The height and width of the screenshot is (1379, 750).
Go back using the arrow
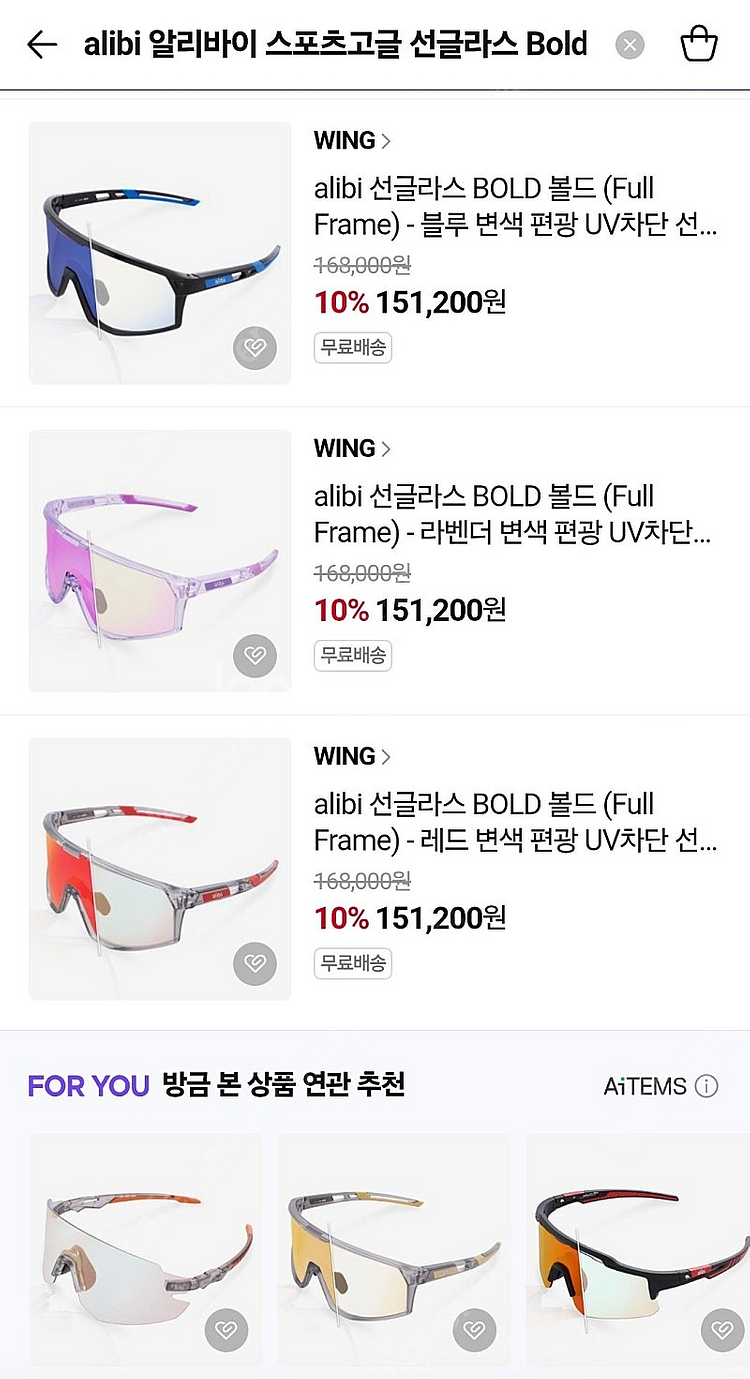42,45
